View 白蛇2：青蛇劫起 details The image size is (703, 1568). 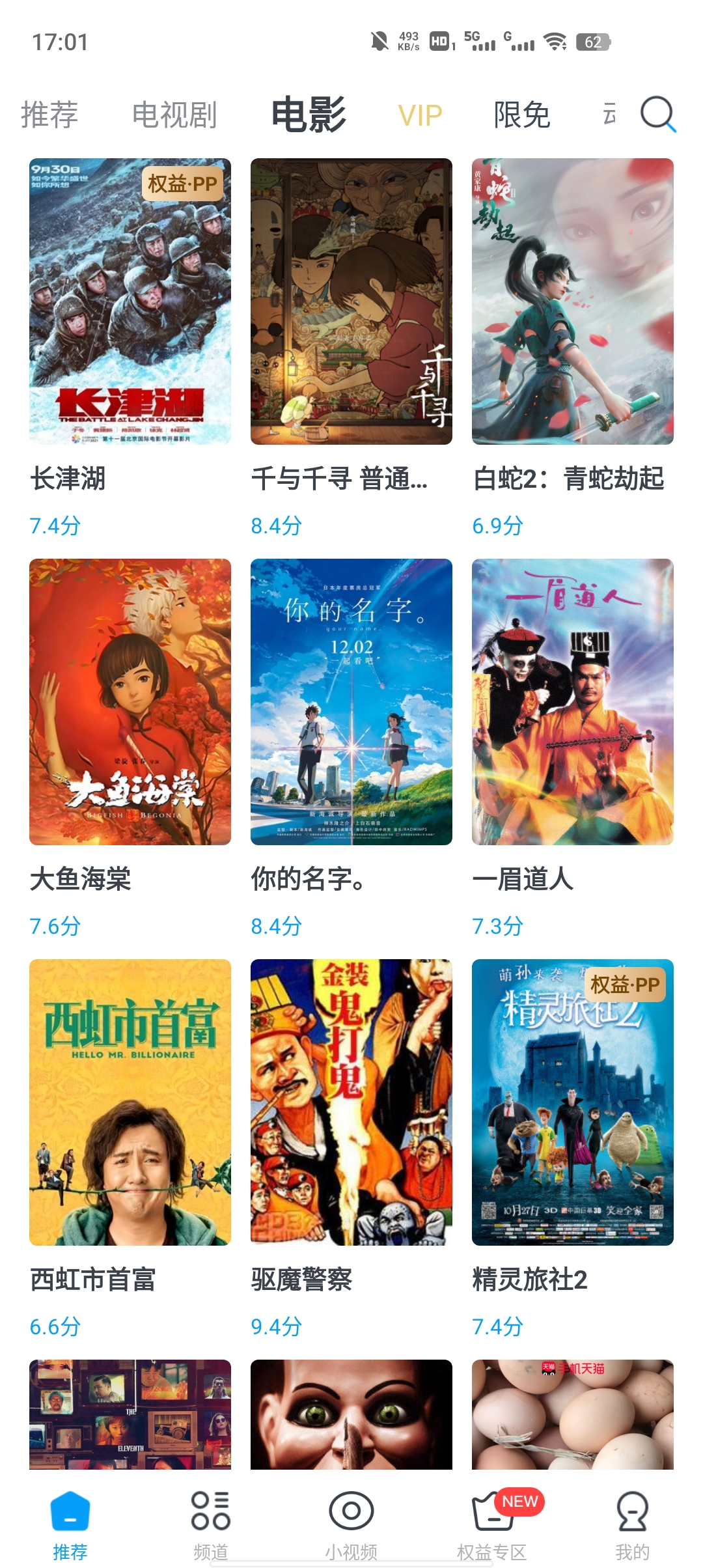tap(573, 301)
